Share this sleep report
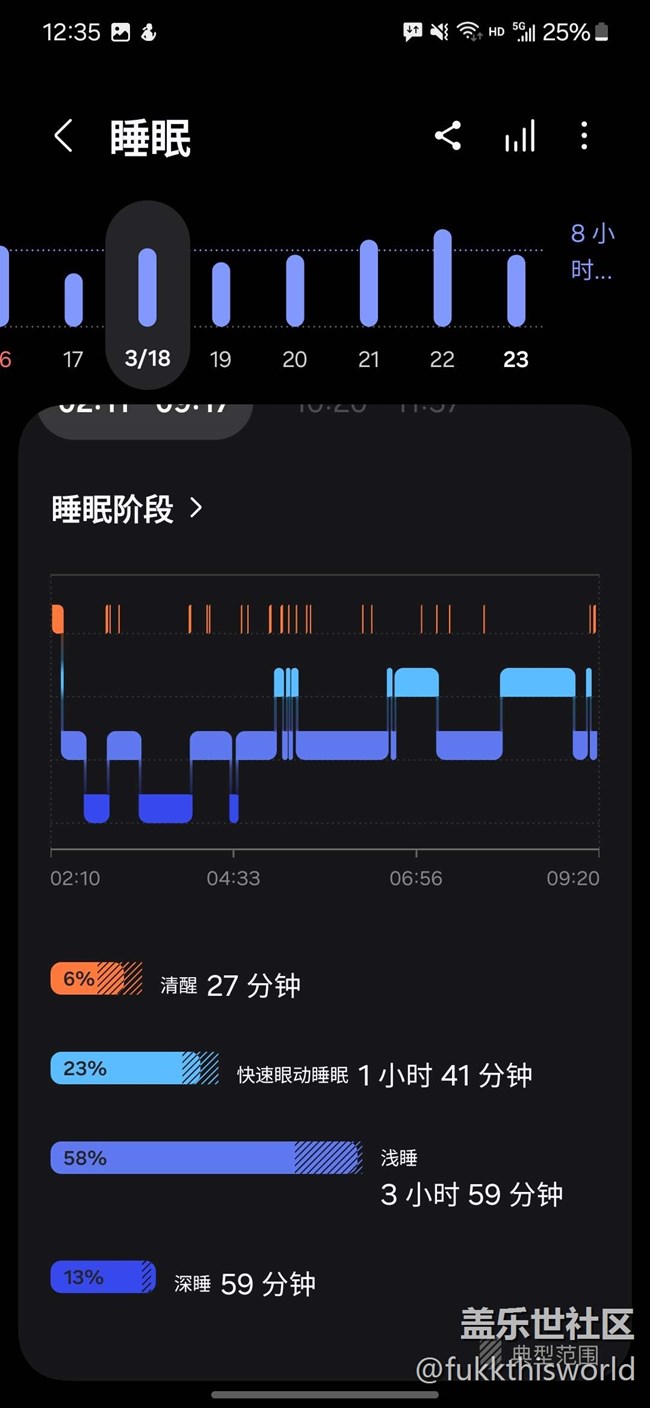The width and height of the screenshot is (650, 1408). click(448, 136)
